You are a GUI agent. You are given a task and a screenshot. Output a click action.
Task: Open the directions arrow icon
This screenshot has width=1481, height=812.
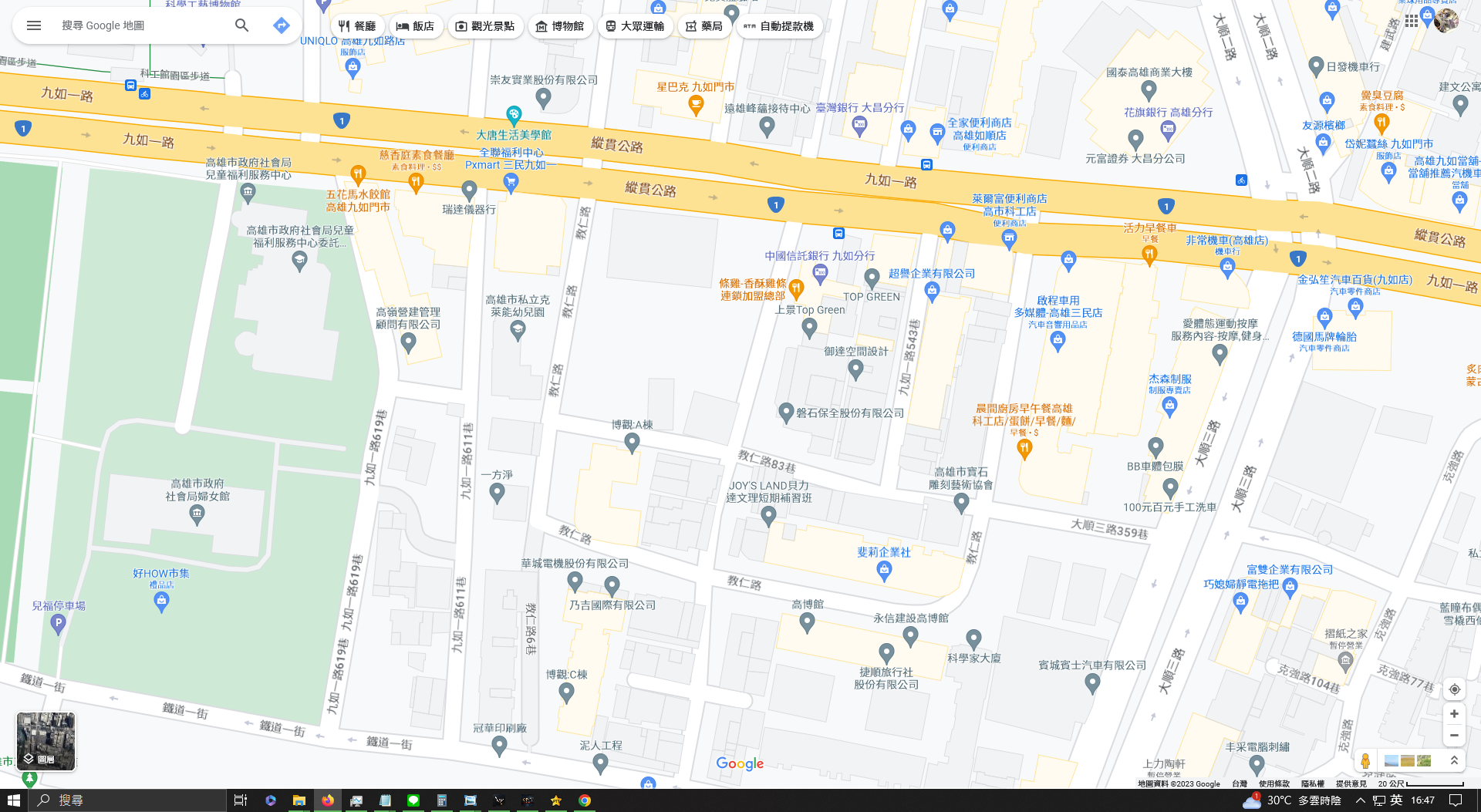click(x=282, y=25)
